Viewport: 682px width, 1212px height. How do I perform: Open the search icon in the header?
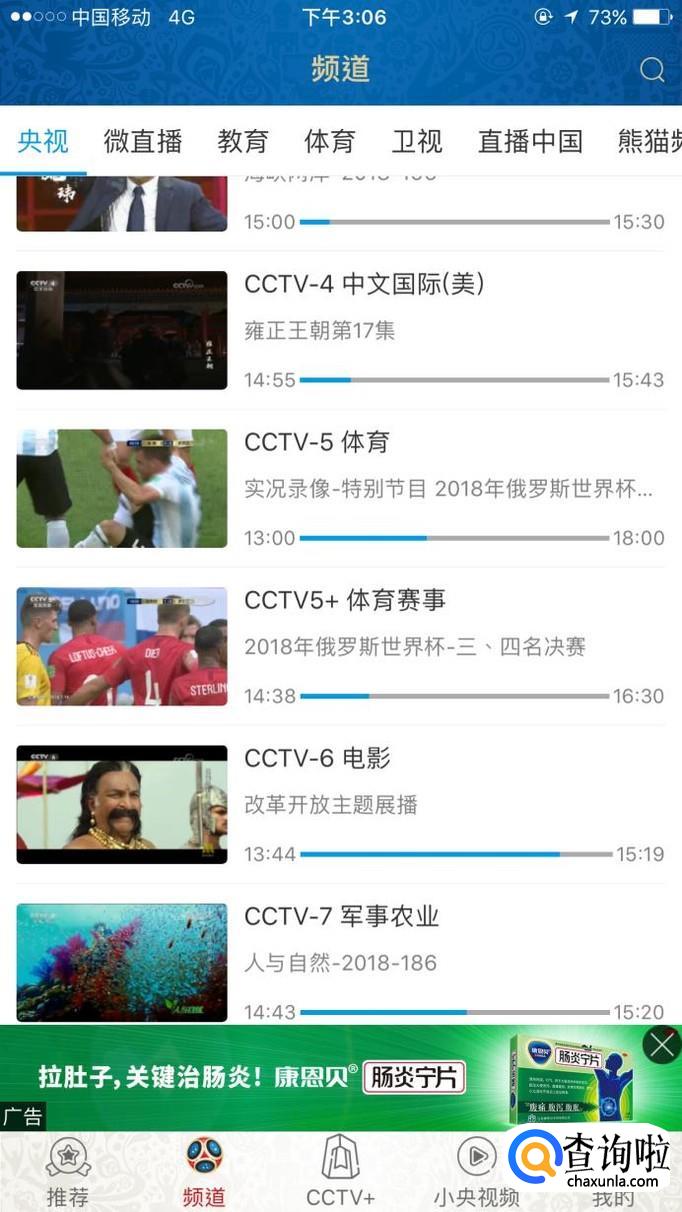click(652, 69)
